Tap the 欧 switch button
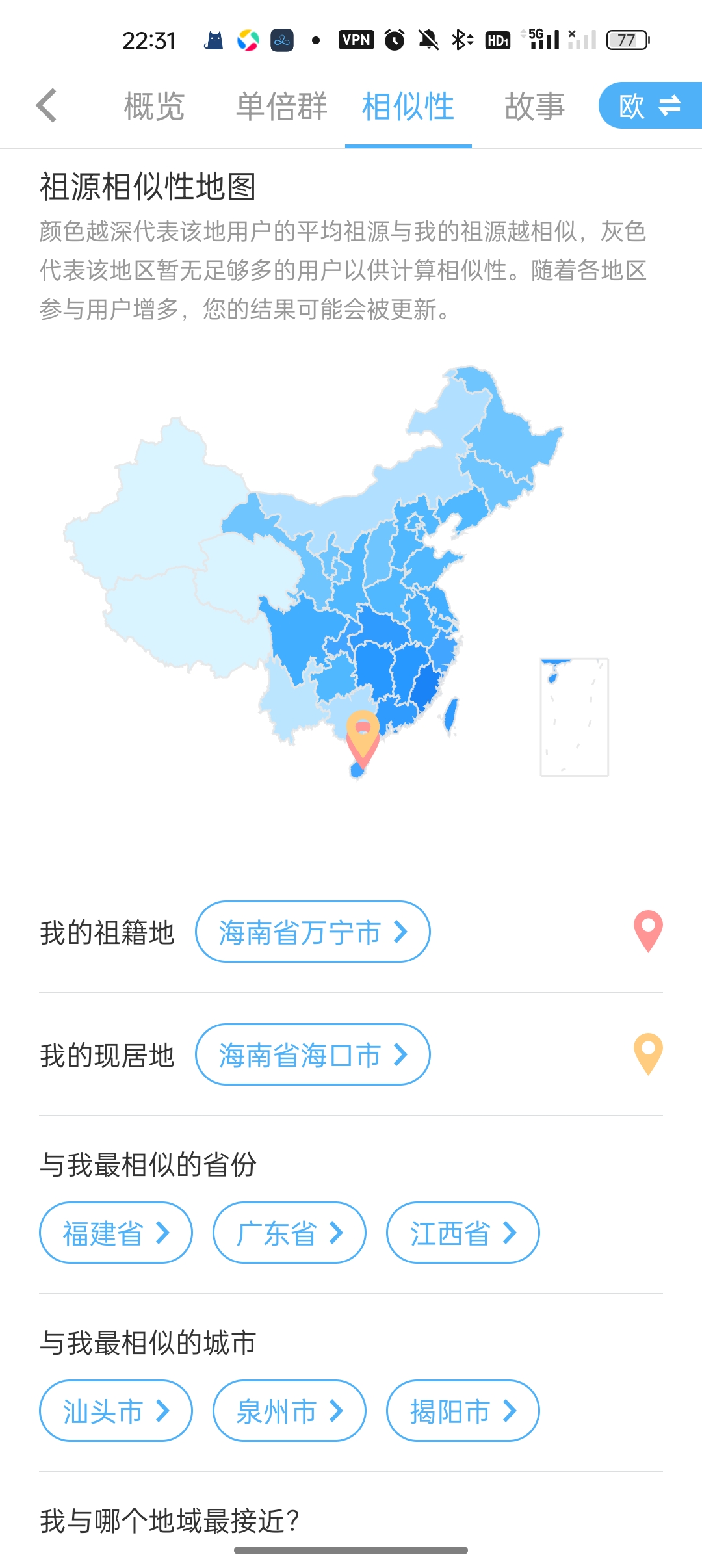The image size is (702, 1568). 650,105
